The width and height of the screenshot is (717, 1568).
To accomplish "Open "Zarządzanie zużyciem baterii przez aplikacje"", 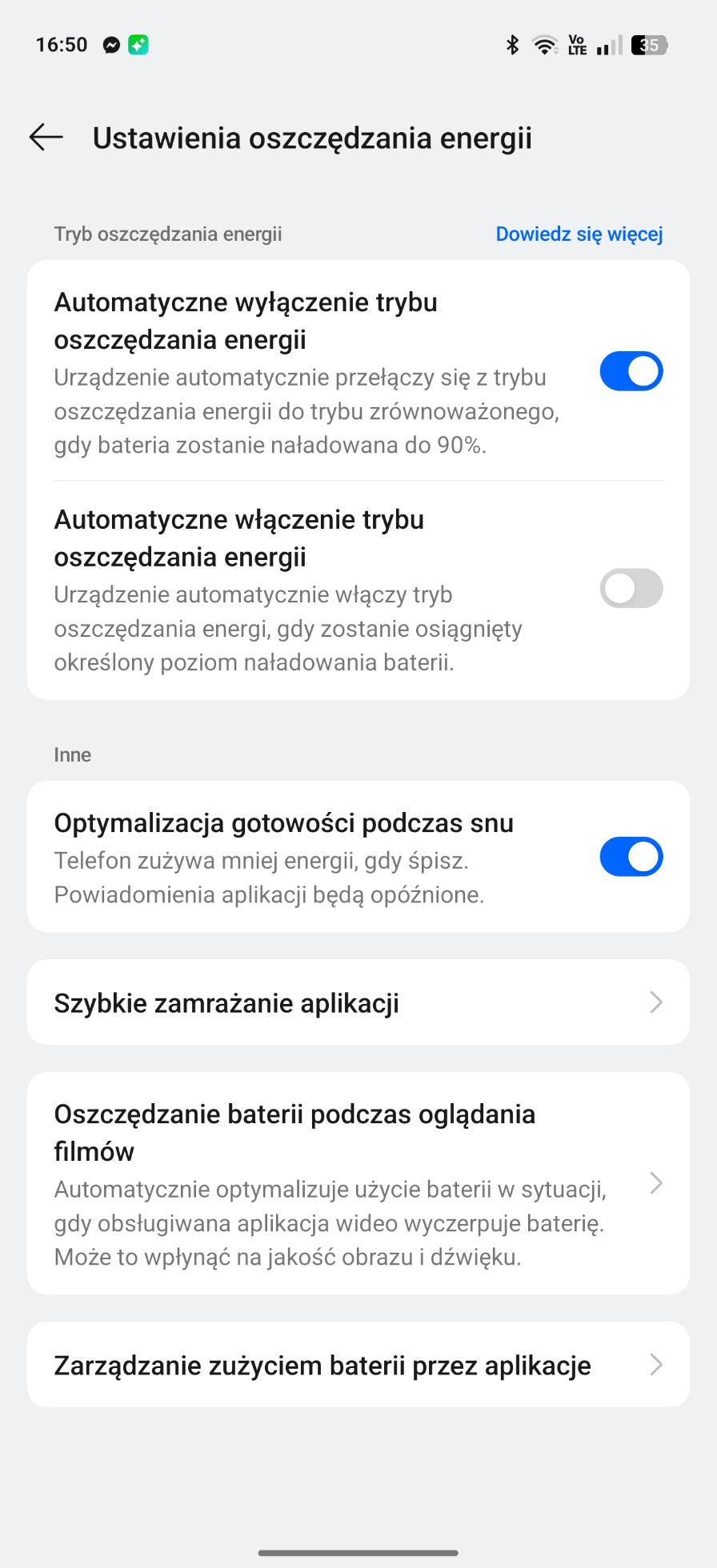I will (x=358, y=1365).
